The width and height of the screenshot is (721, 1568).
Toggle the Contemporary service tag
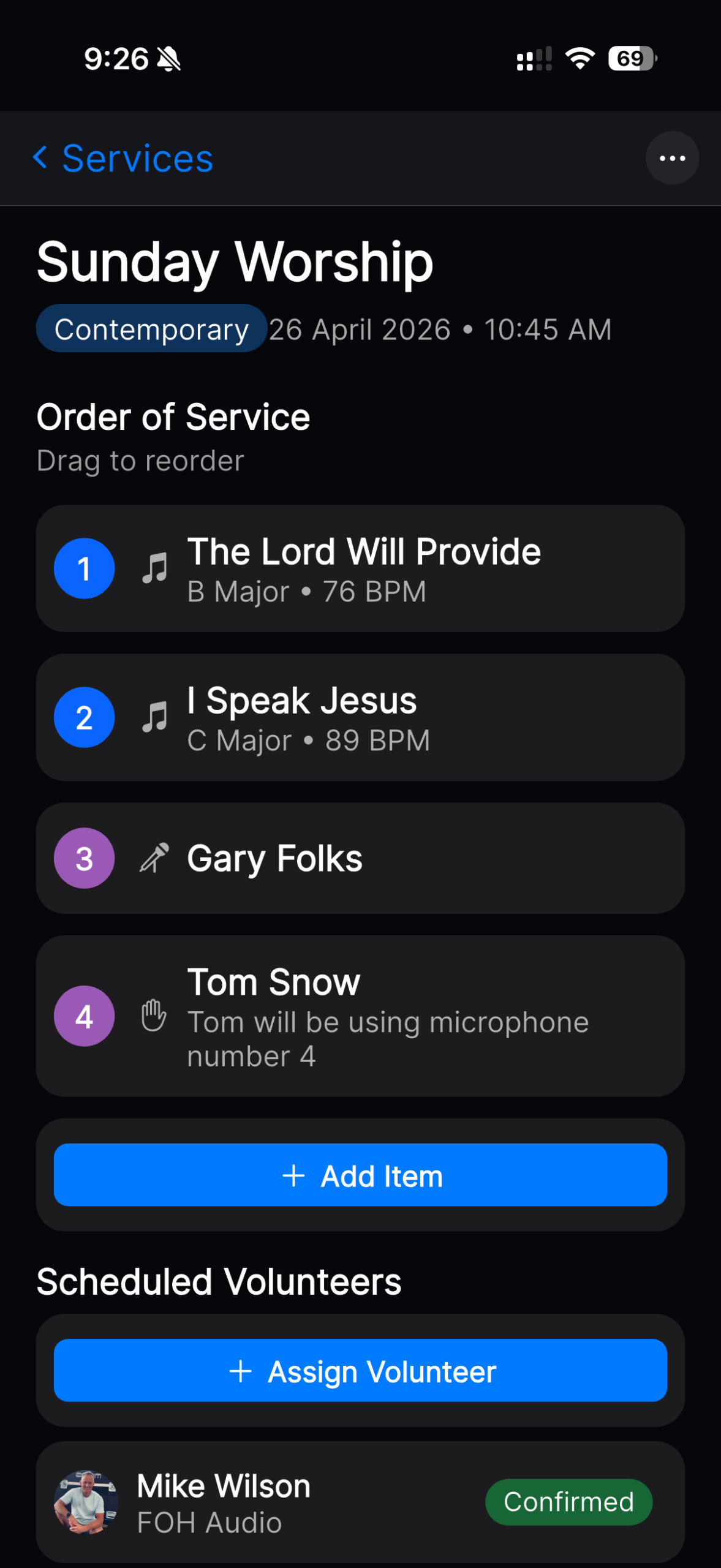[152, 329]
